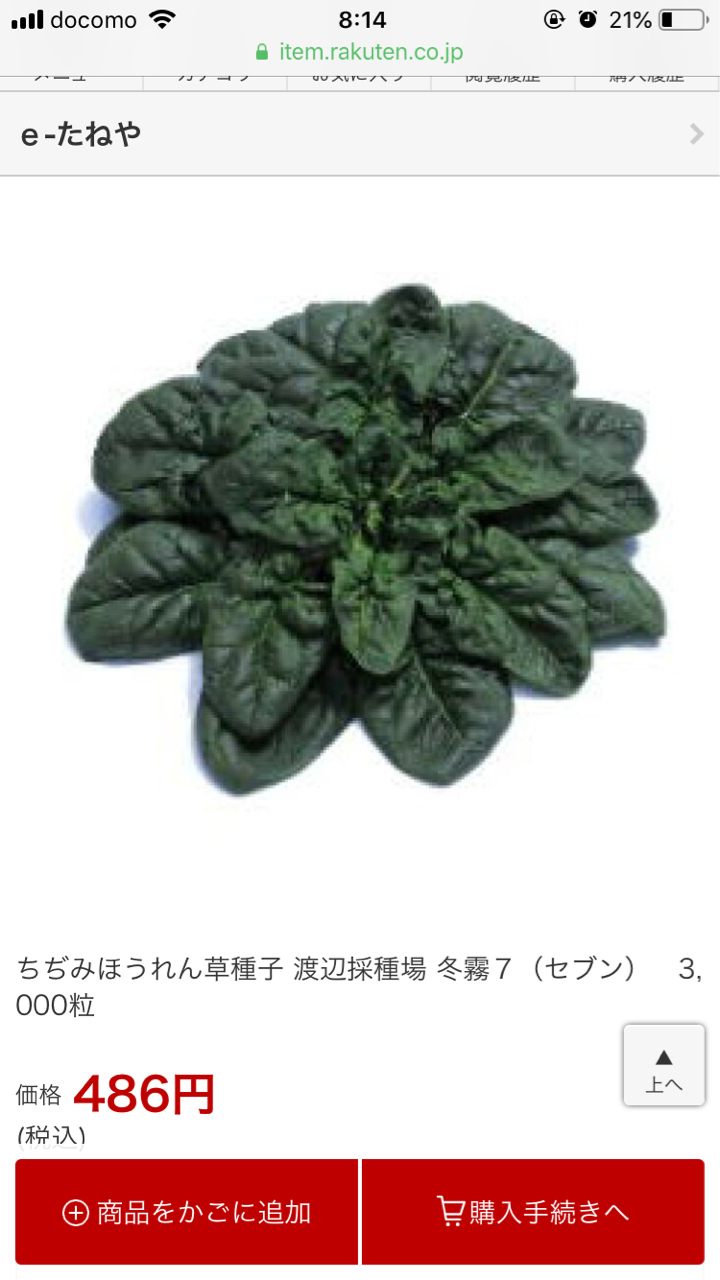The width and height of the screenshot is (720, 1280).
Task: Add the product to cart with 商品をかごに追加
Action: coord(187,1212)
